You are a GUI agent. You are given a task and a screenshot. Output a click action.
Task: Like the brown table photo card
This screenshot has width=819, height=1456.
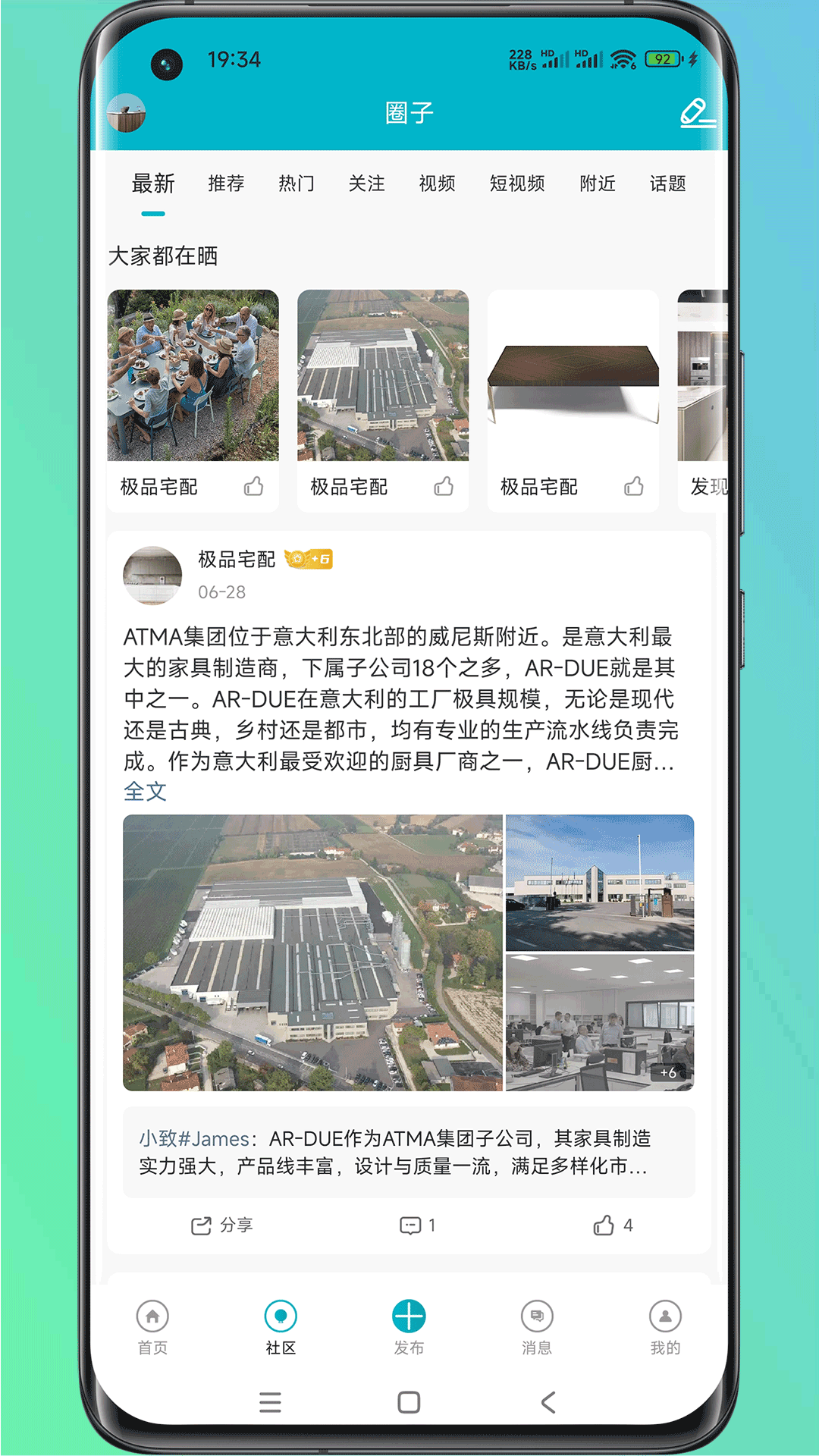point(634,486)
